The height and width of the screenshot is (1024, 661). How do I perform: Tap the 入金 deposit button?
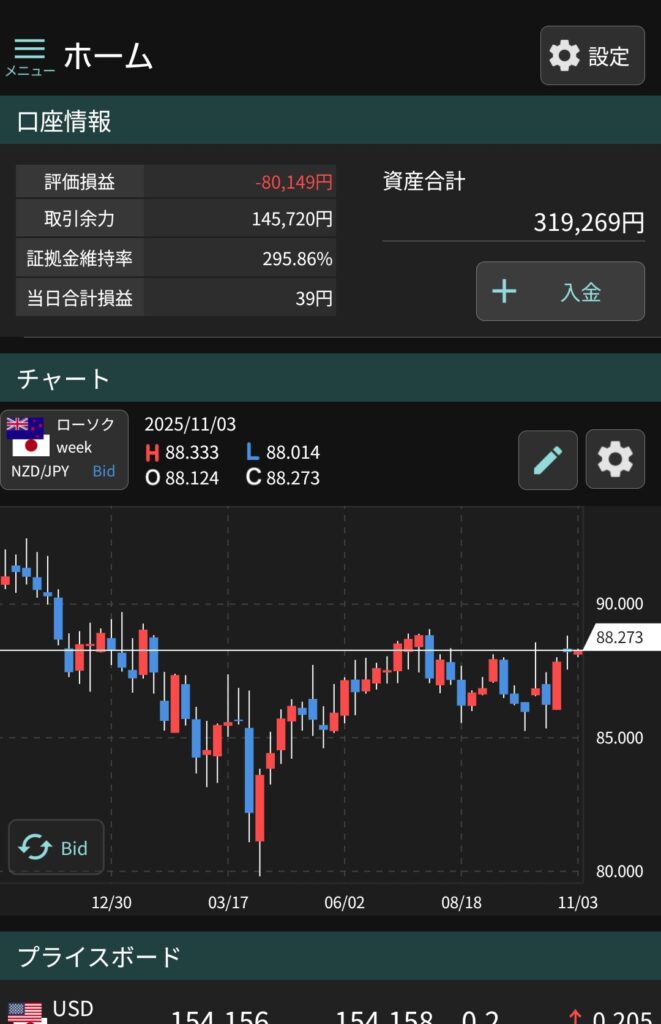pos(560,292)
